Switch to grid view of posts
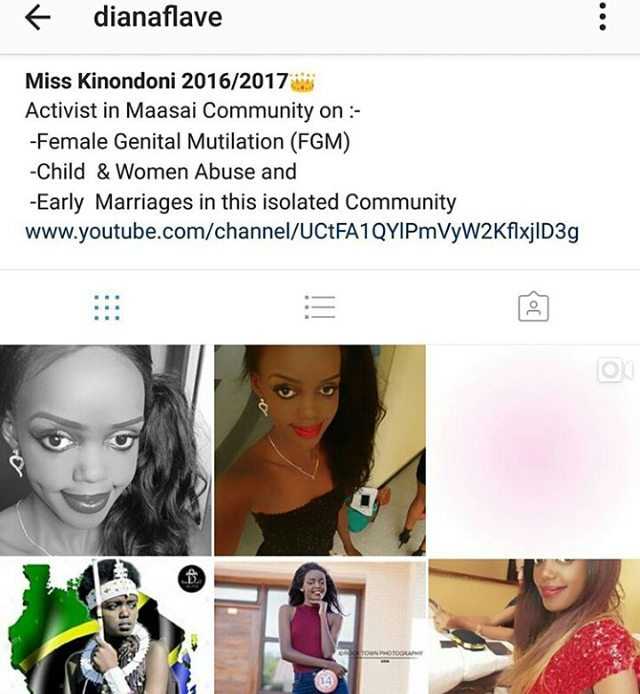Viewport: 640px width, 694px height. coord(106,307)
